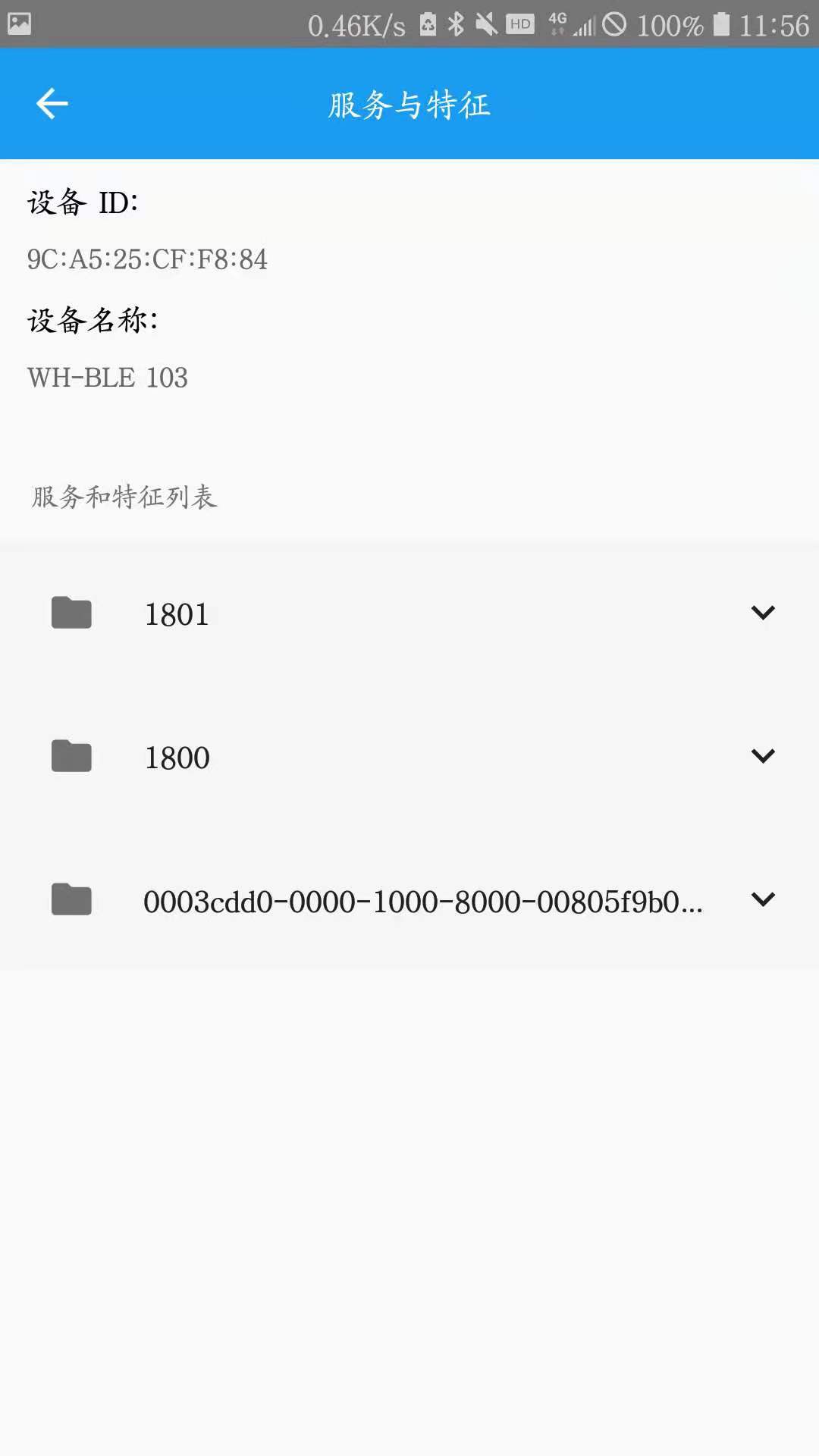Image resolution: width=819 pixels, height=1456 pixels.
Task: Click the folder icon beside service 0003cdd0
Action: (71, 899)
